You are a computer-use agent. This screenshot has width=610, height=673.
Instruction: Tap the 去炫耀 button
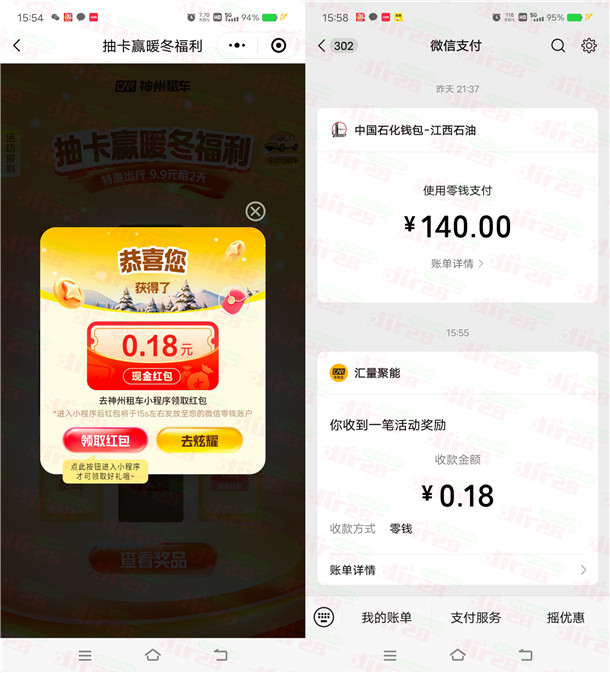coord(199,440)
